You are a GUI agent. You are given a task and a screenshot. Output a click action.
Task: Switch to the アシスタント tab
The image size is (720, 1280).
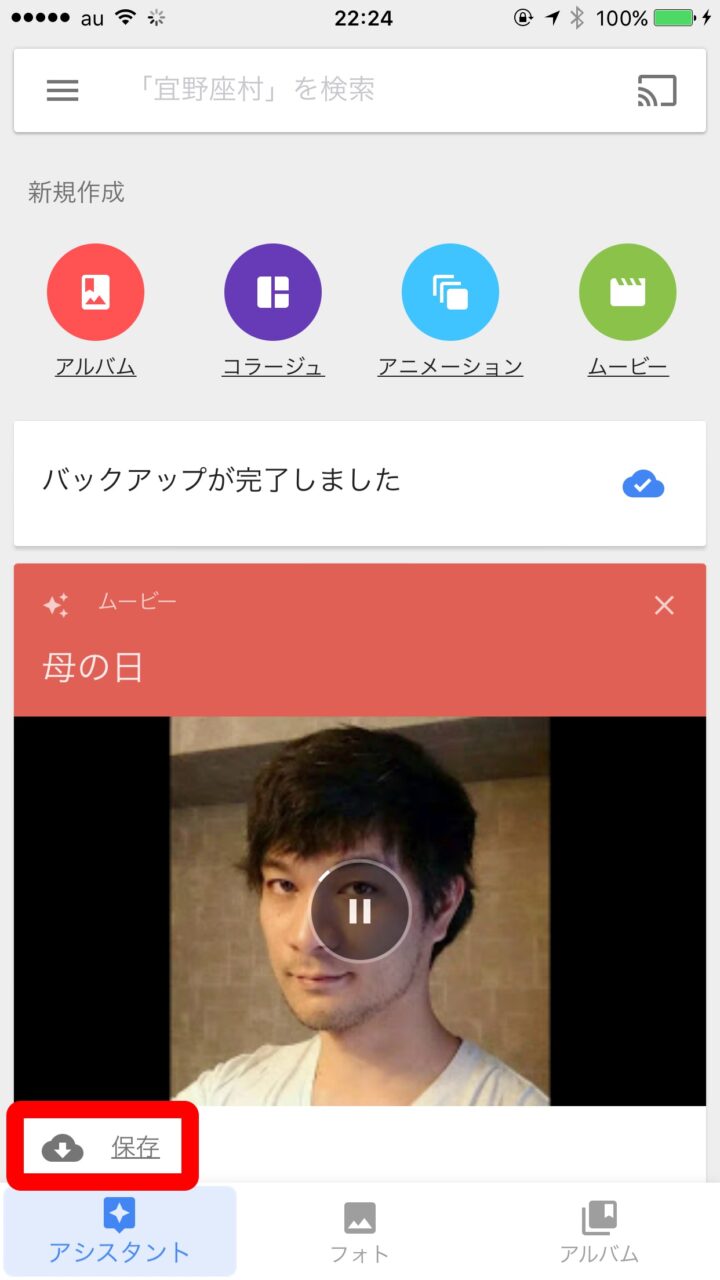tap(119, 1232)
